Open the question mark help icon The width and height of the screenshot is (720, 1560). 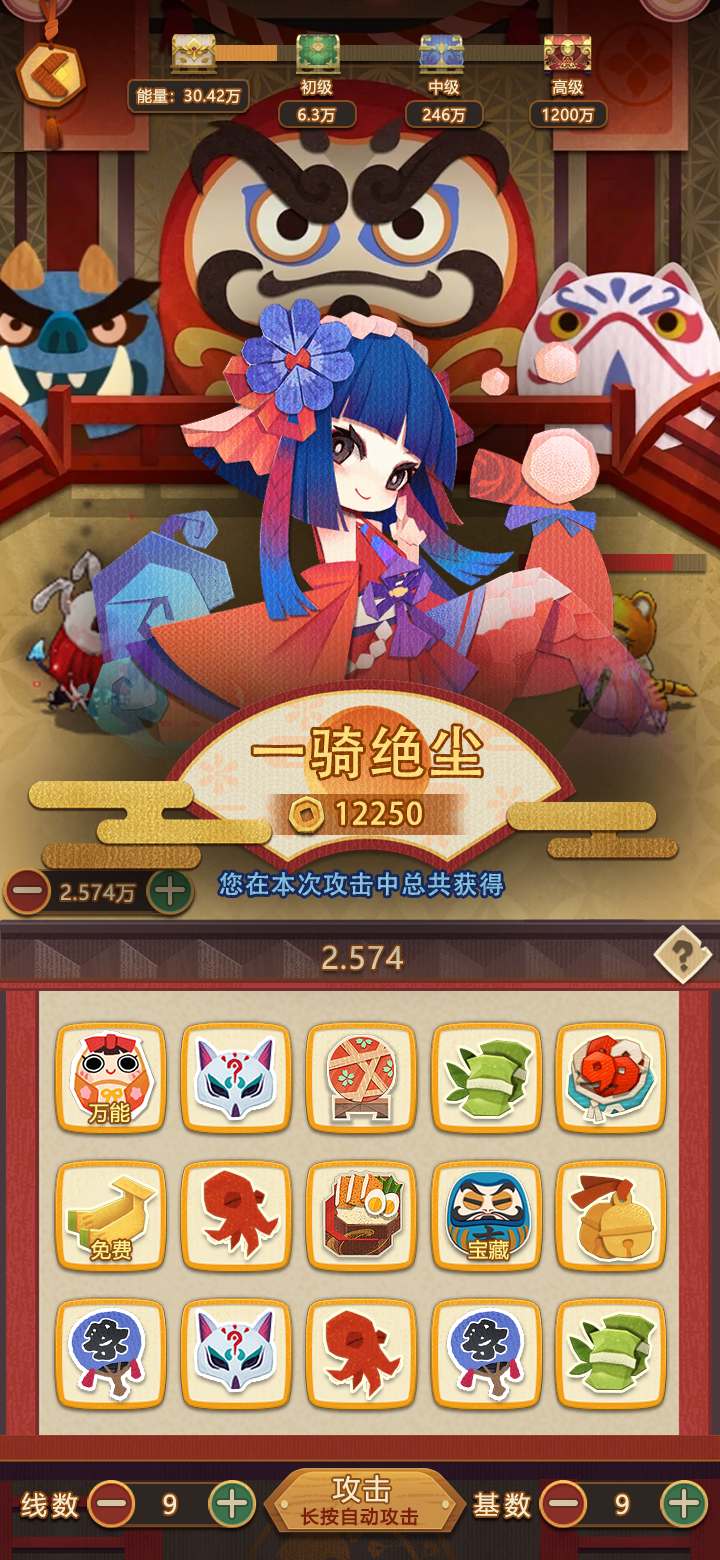click(x=683, y=958)
